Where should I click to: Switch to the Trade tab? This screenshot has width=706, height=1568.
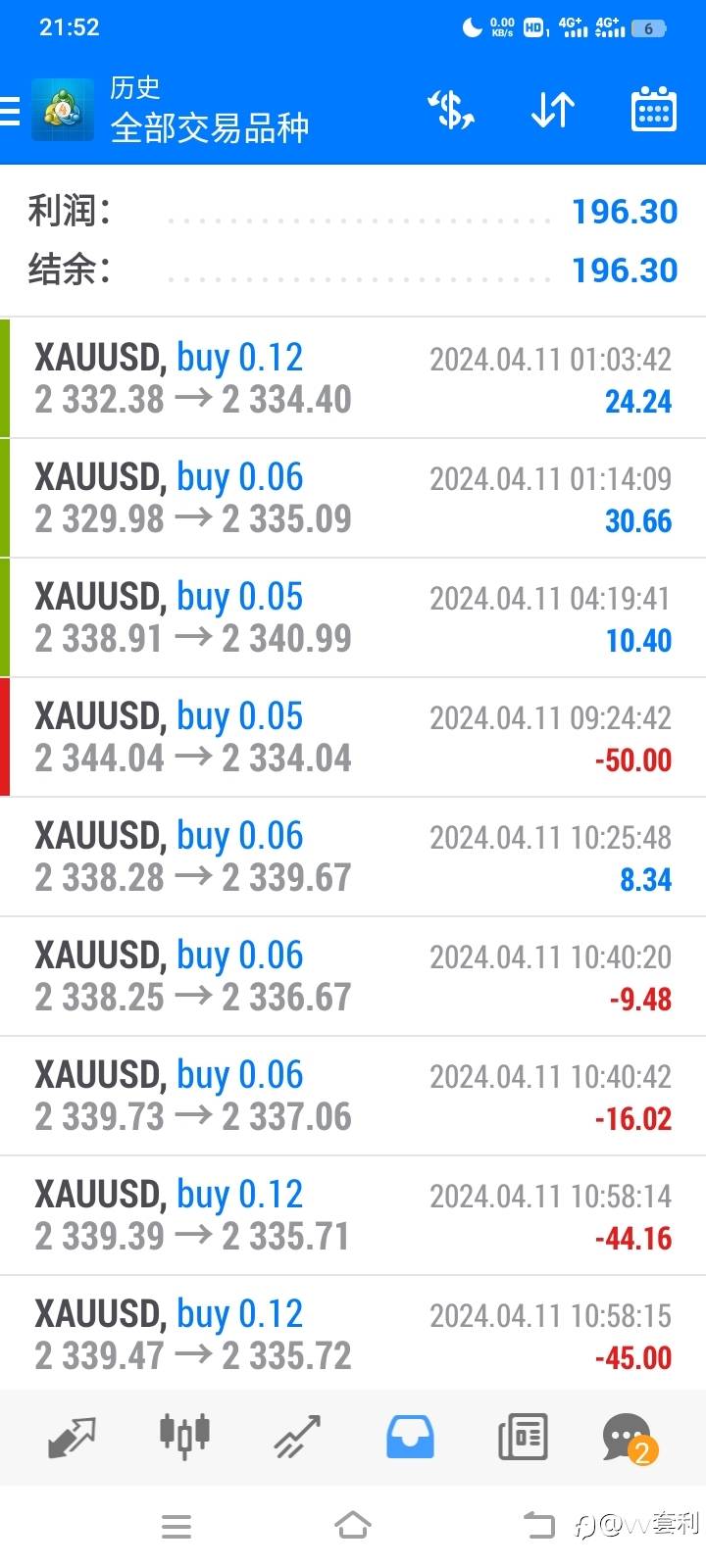[x=297, y=1438]
